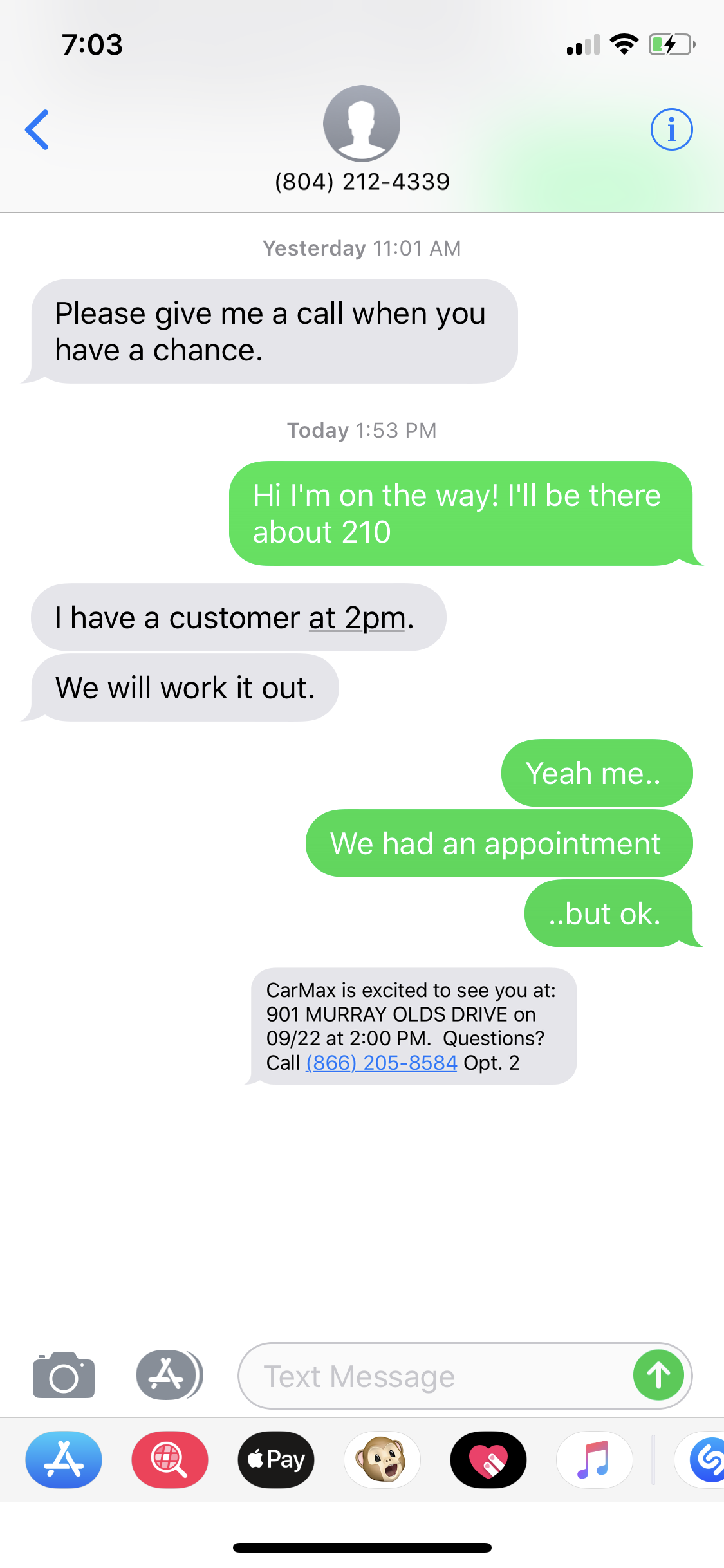The width and height of the screenshot is (724, 1568).
Task: Toggle the iMessage apps drawer button
Action: 169,1375
